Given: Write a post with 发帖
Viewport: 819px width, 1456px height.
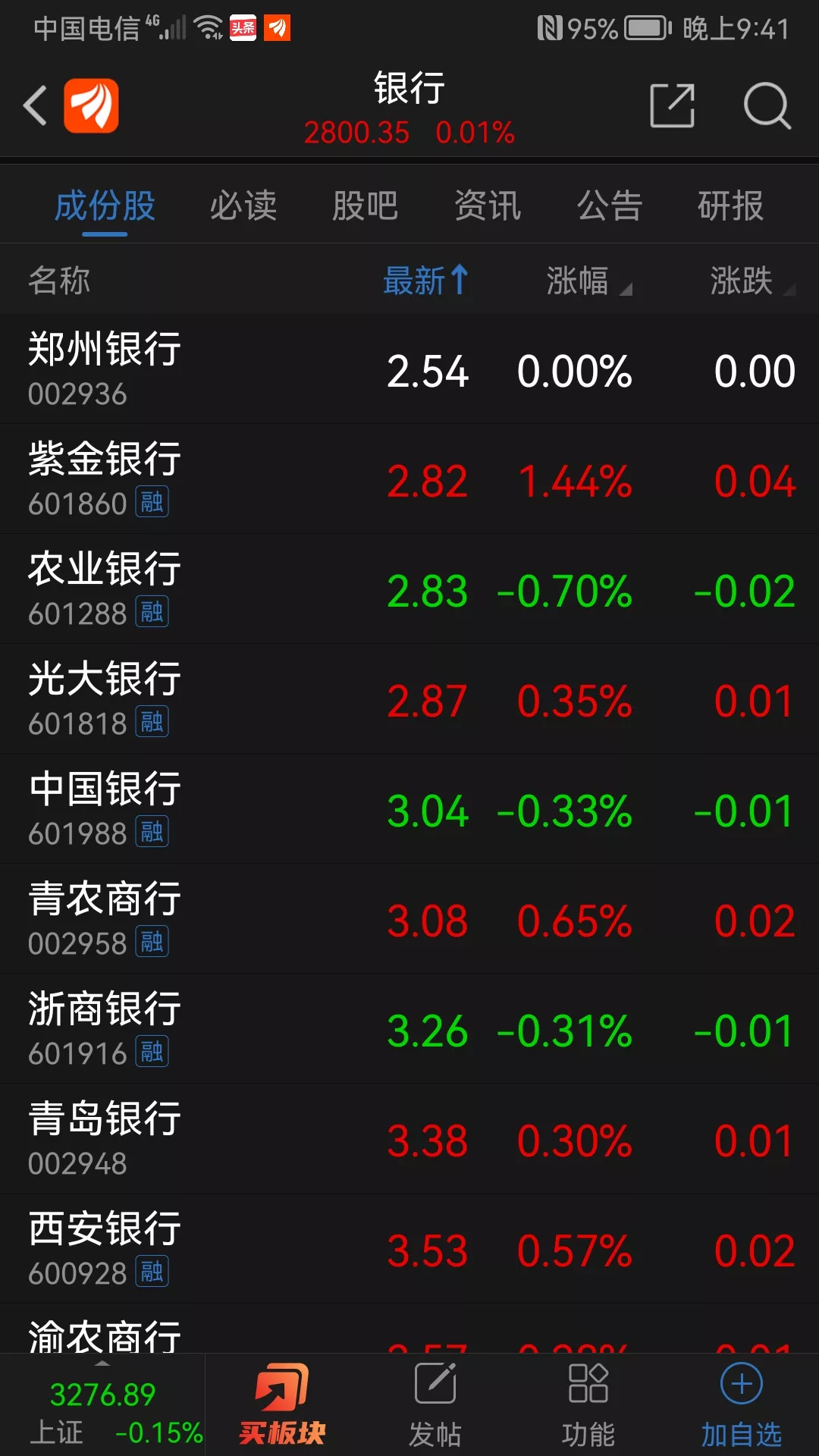Looking at the screenshot, I should point(435,1405).
